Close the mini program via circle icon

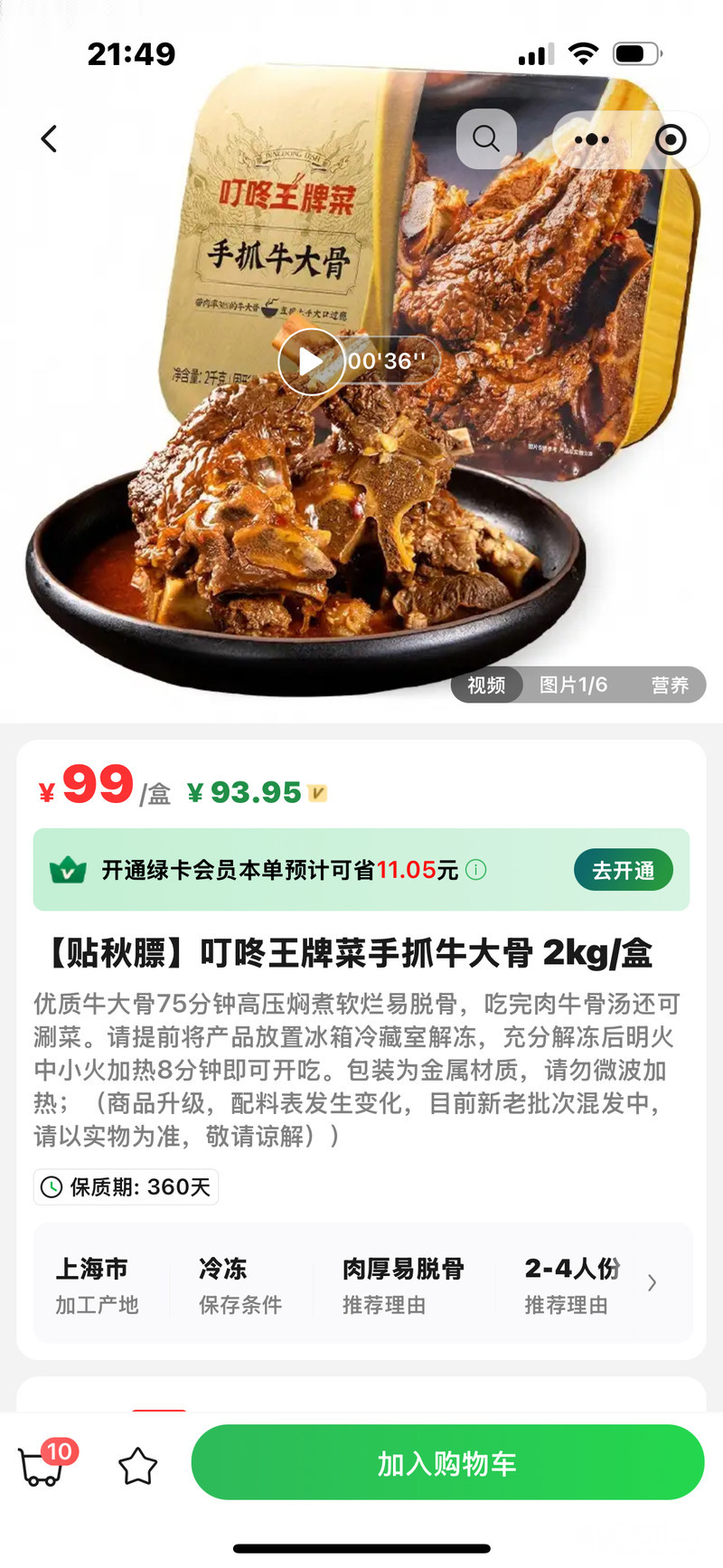click(671, 139)
